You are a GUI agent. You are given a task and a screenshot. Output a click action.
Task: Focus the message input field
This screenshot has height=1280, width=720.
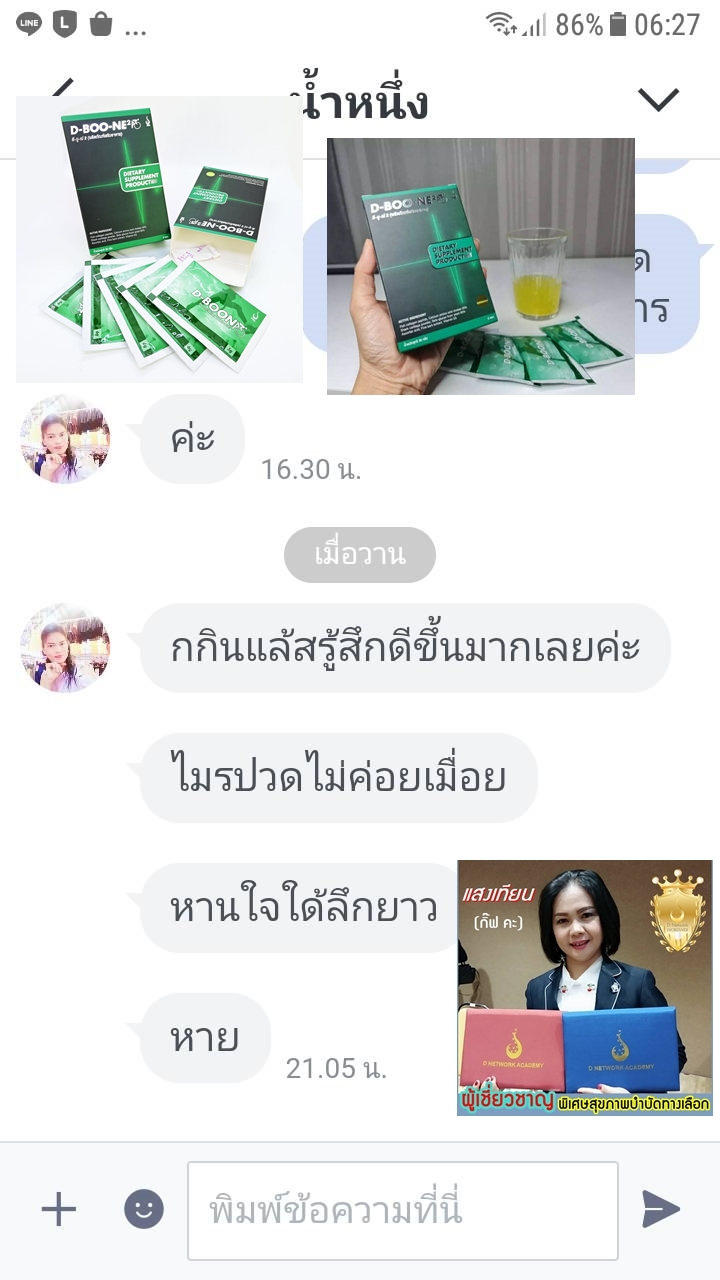[402, 1211]
